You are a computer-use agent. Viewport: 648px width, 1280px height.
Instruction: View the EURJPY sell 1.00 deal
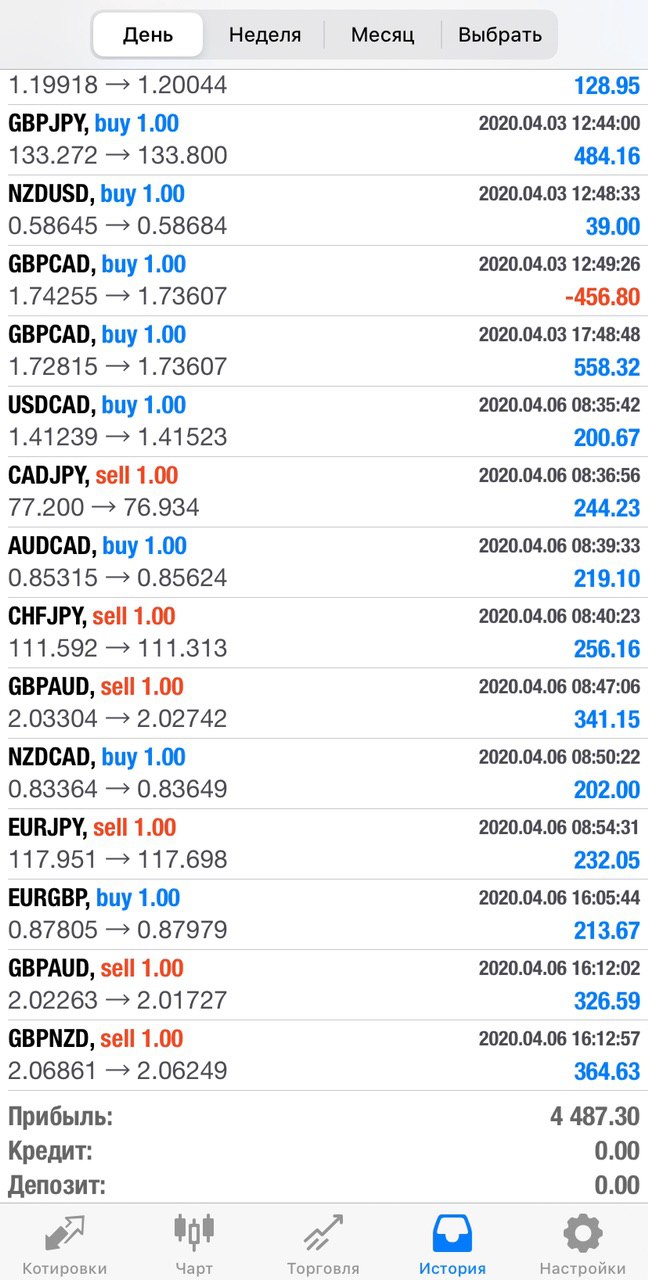[x=324, y=844]
